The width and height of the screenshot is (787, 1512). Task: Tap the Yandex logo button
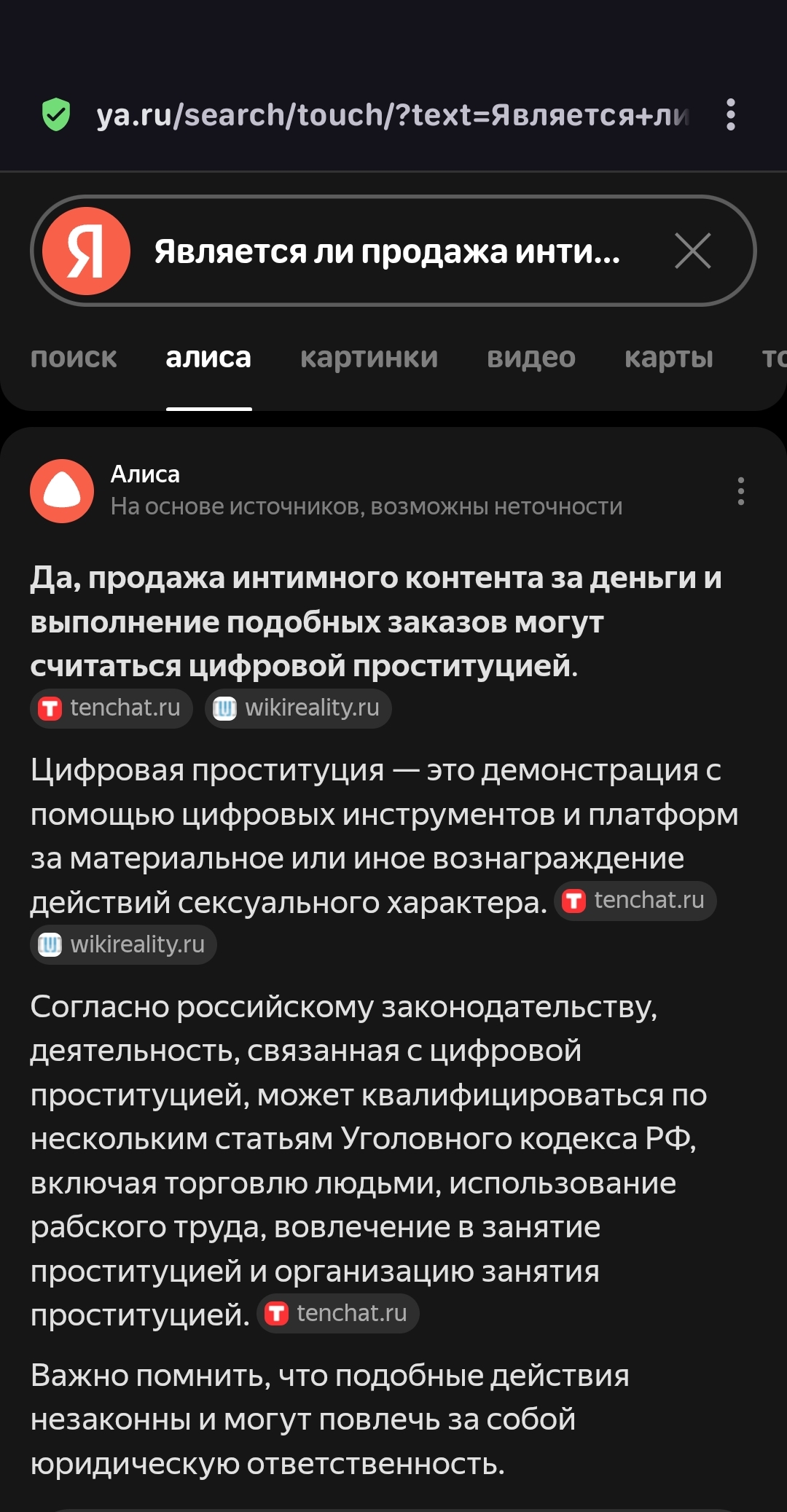point(86,251)
